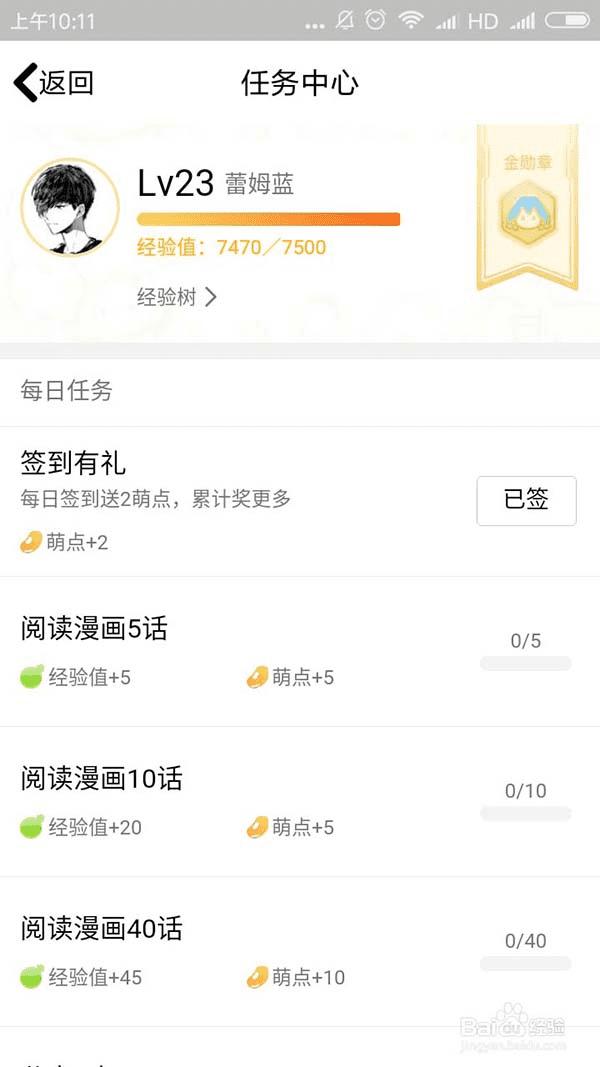Screen dimensions: 600x1067
Task: Tap the 已签 sign-in button
Action: tap(526, 501)
